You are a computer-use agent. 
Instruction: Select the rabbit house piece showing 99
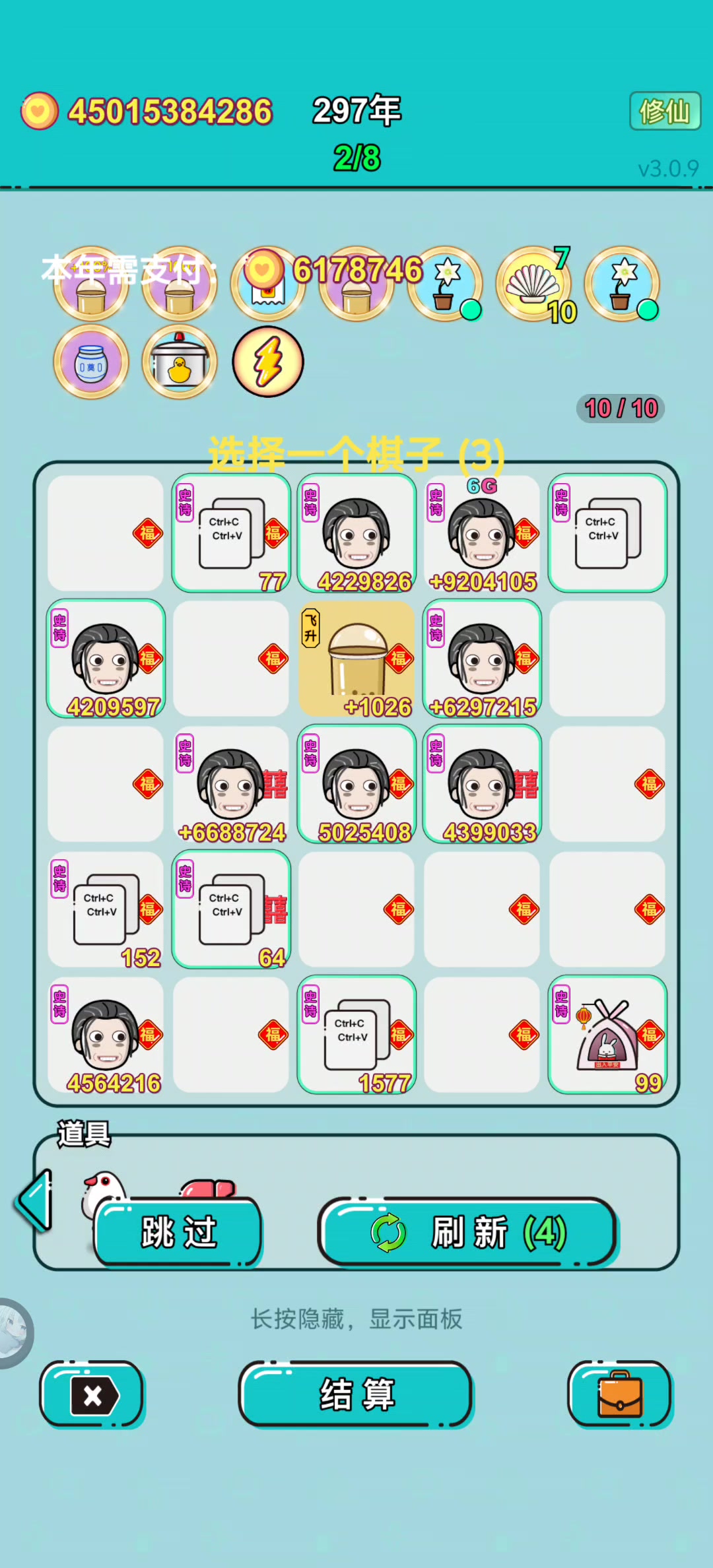(x=607, y=1035)
